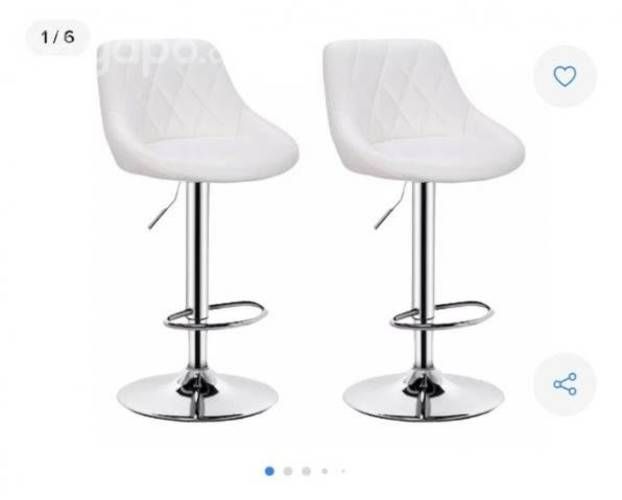Add the bar stools to favorites
The height and width of the screenshot is (500, 622).
tap(564, 76)
